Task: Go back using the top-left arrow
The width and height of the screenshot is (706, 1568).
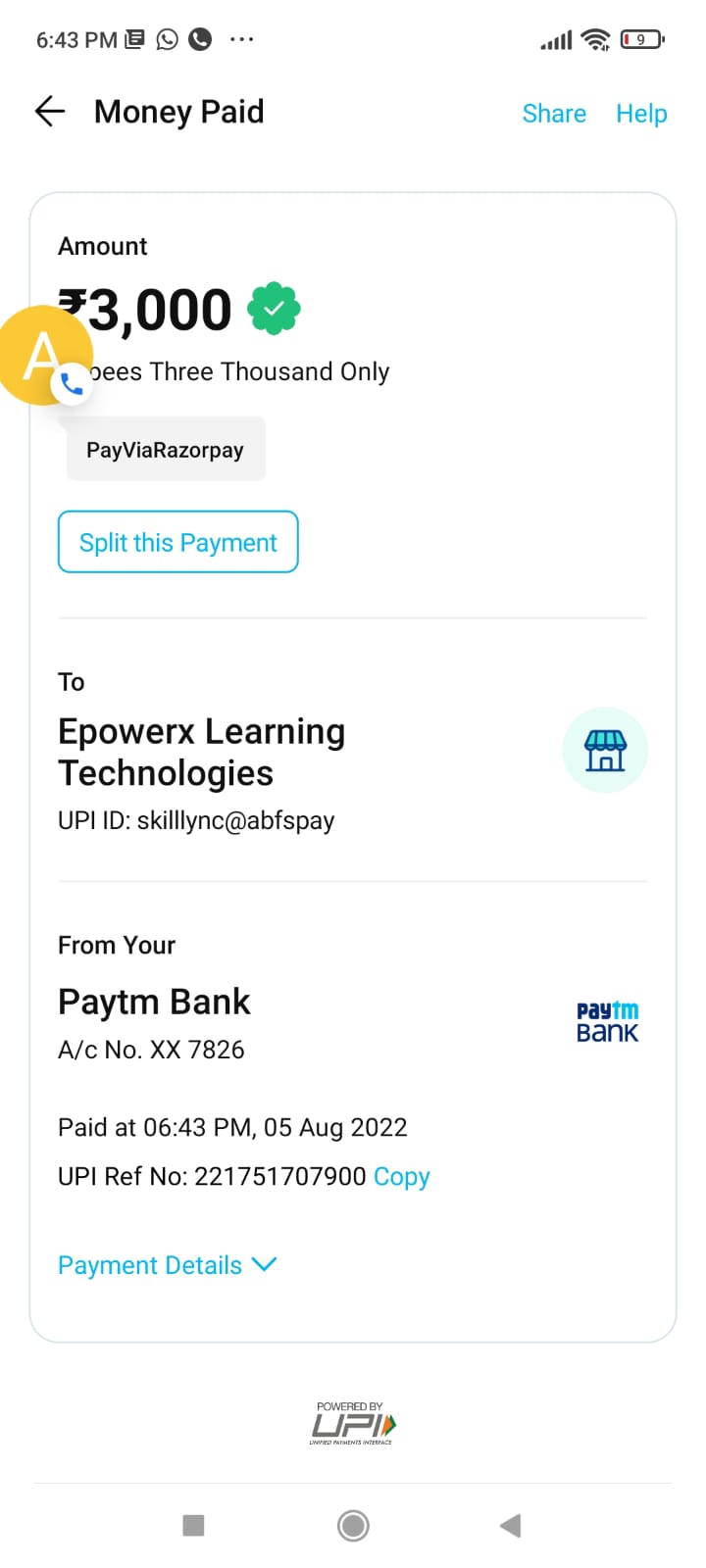Action: point(50,112)
